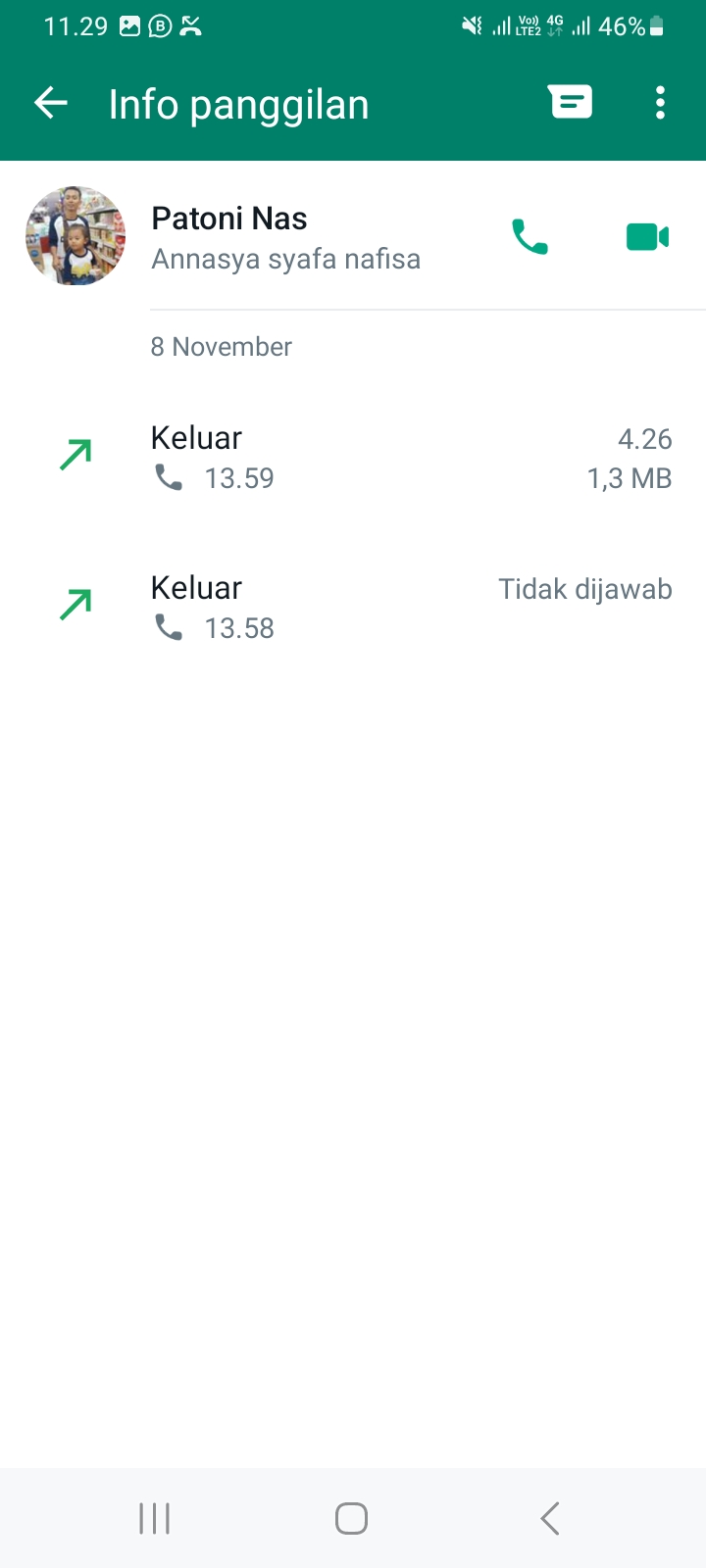Open message chat with Patoni Nas
This screenshot has height=1568, width=706.
(x=570, y=103)
